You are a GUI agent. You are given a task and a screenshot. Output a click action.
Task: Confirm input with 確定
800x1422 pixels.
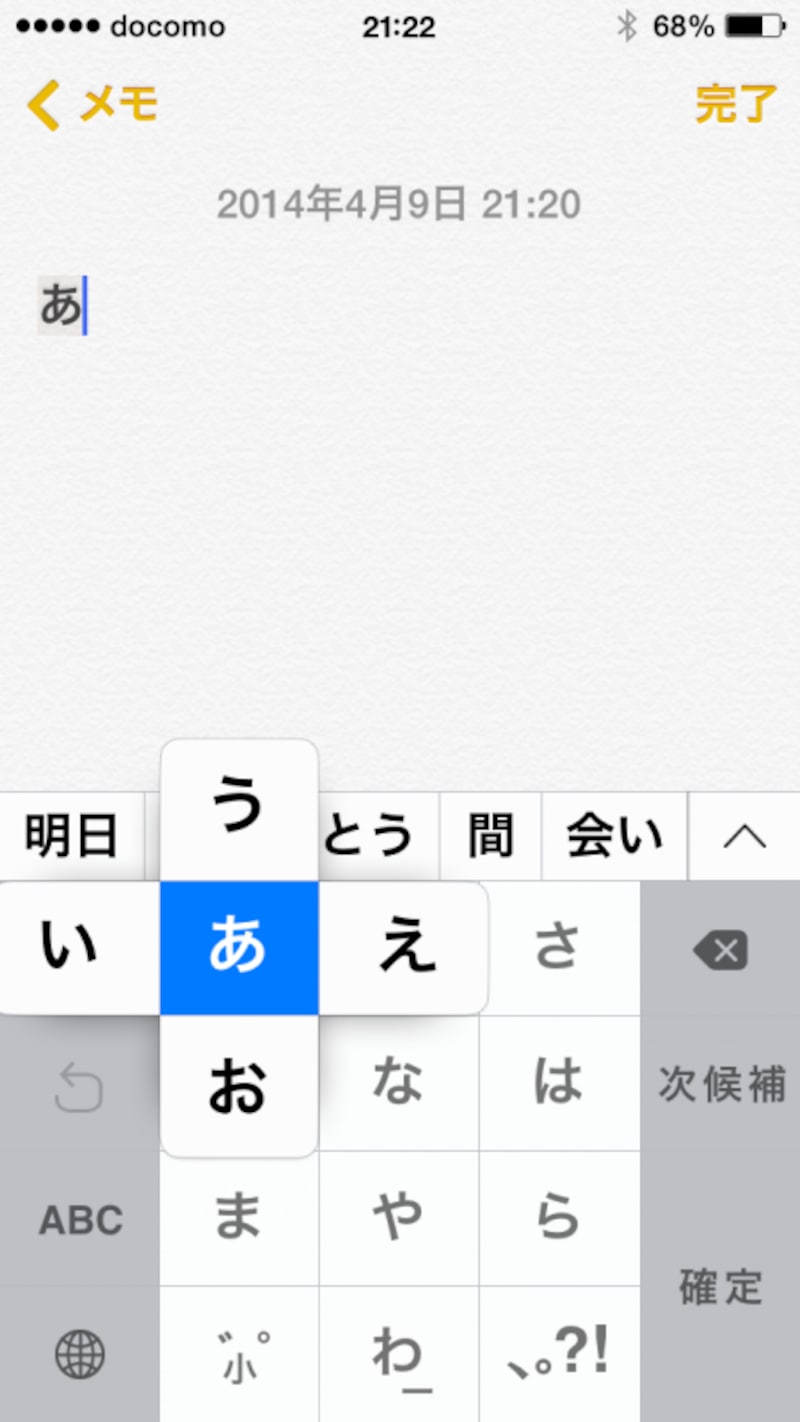[720, 1287]
